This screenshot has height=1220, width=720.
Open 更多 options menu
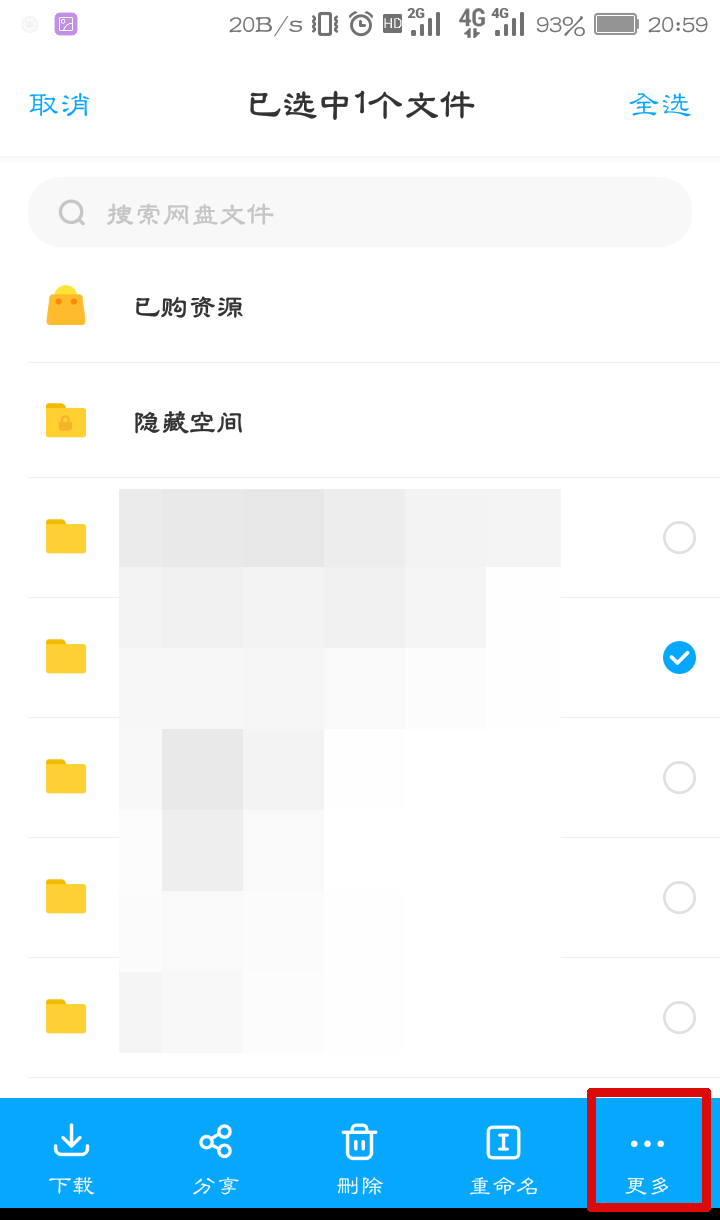click(x=648, y=1158)
